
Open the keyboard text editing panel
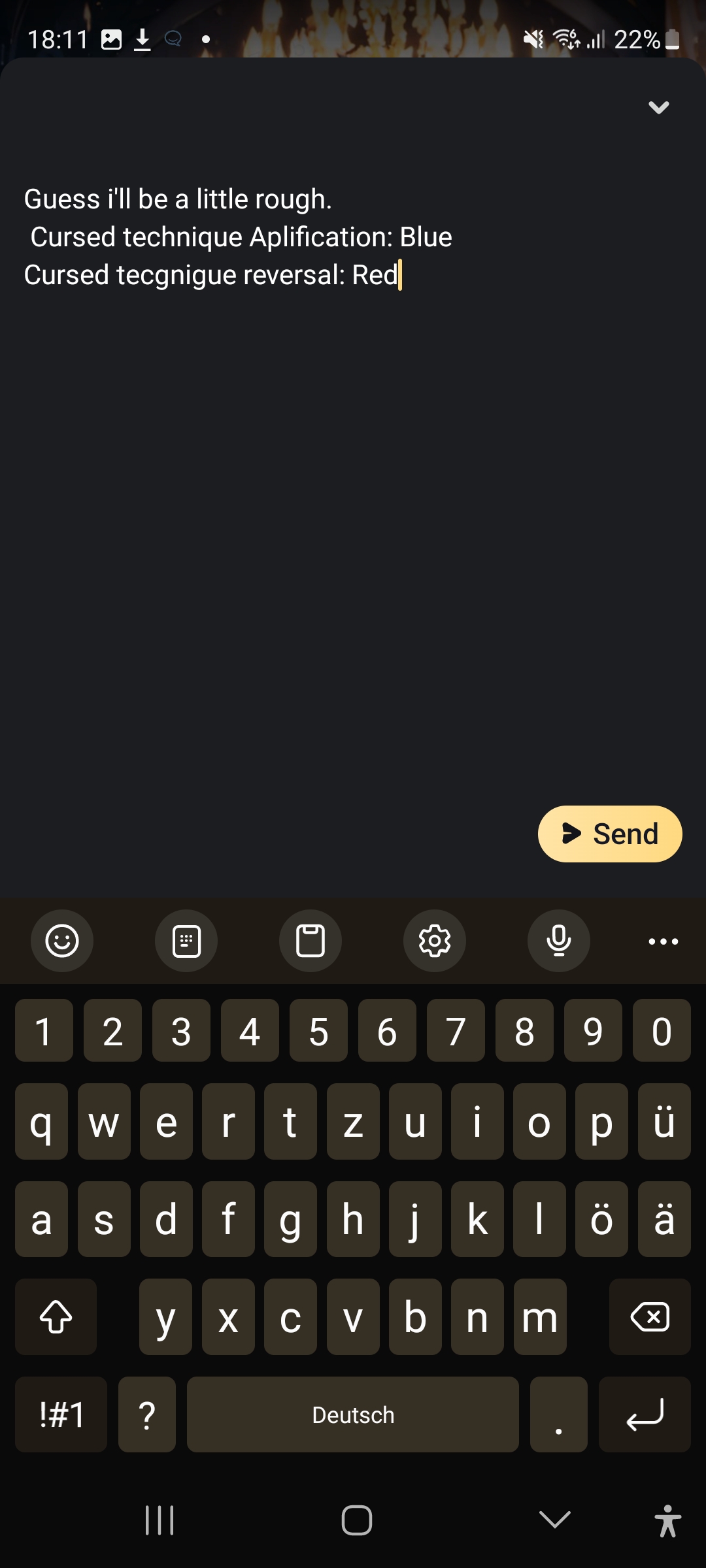[186, 941]
